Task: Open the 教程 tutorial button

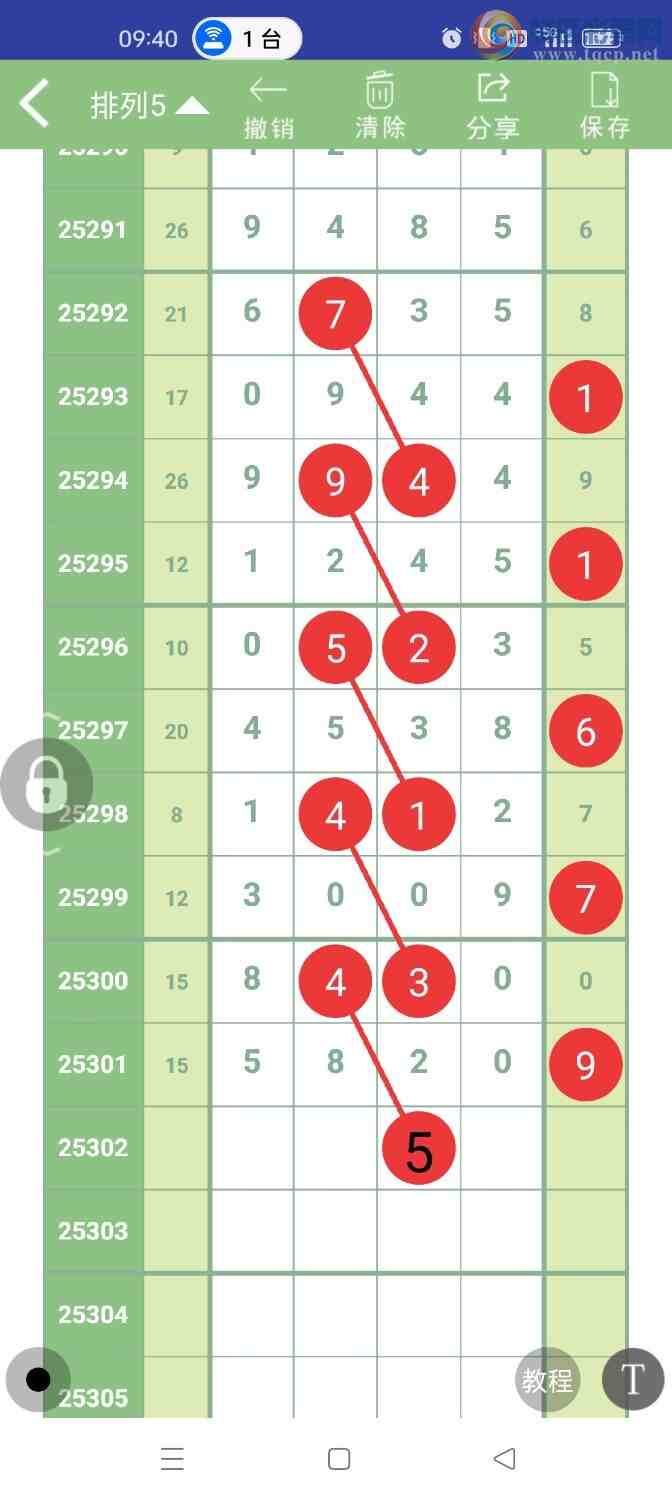Action: (x=547, y=1381)
